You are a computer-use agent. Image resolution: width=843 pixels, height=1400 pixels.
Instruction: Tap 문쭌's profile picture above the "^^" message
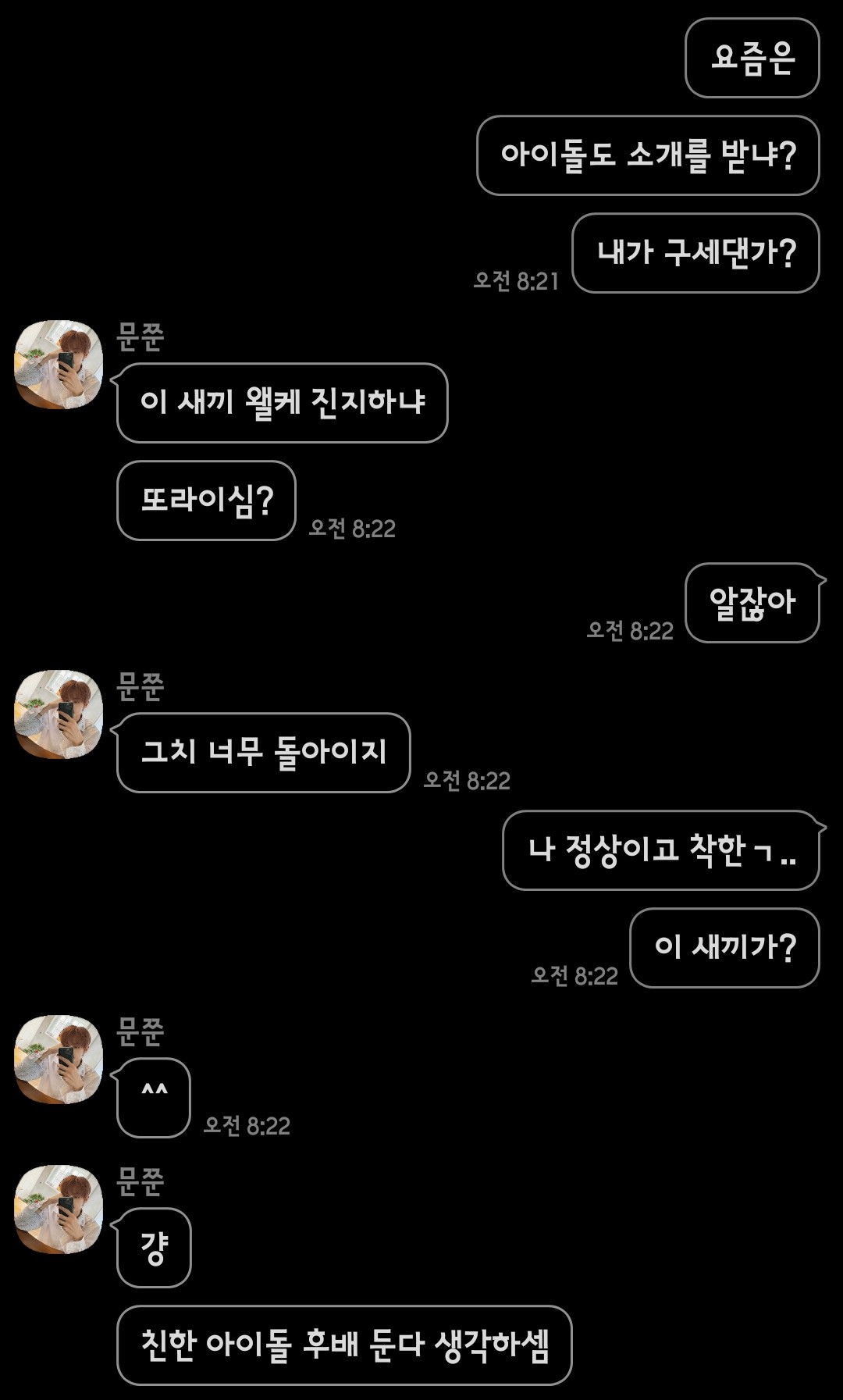click(59, 1059)
